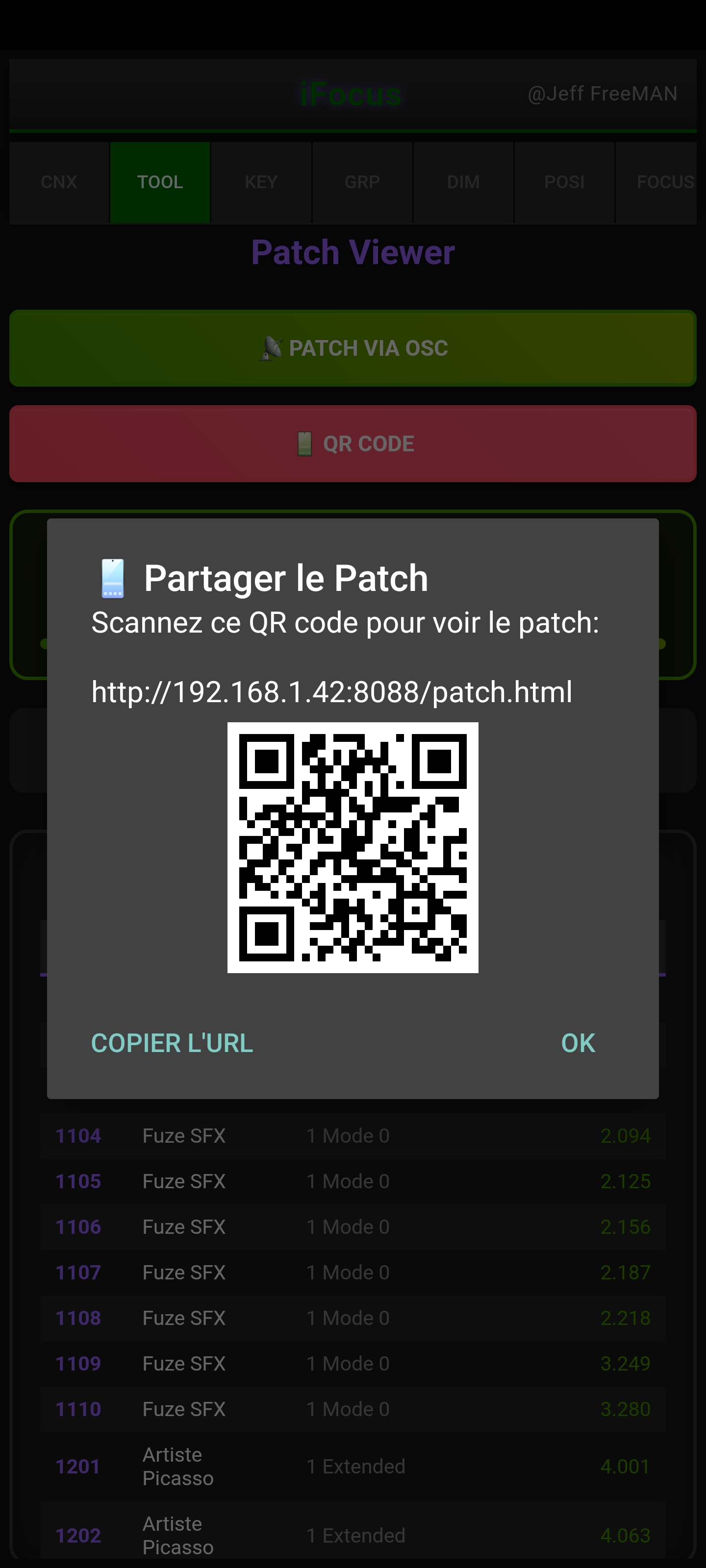Image resolution: width=706 pixels, height=1568 pixels.
Task: Select the TOOL tab
Action: click(159, 182)
